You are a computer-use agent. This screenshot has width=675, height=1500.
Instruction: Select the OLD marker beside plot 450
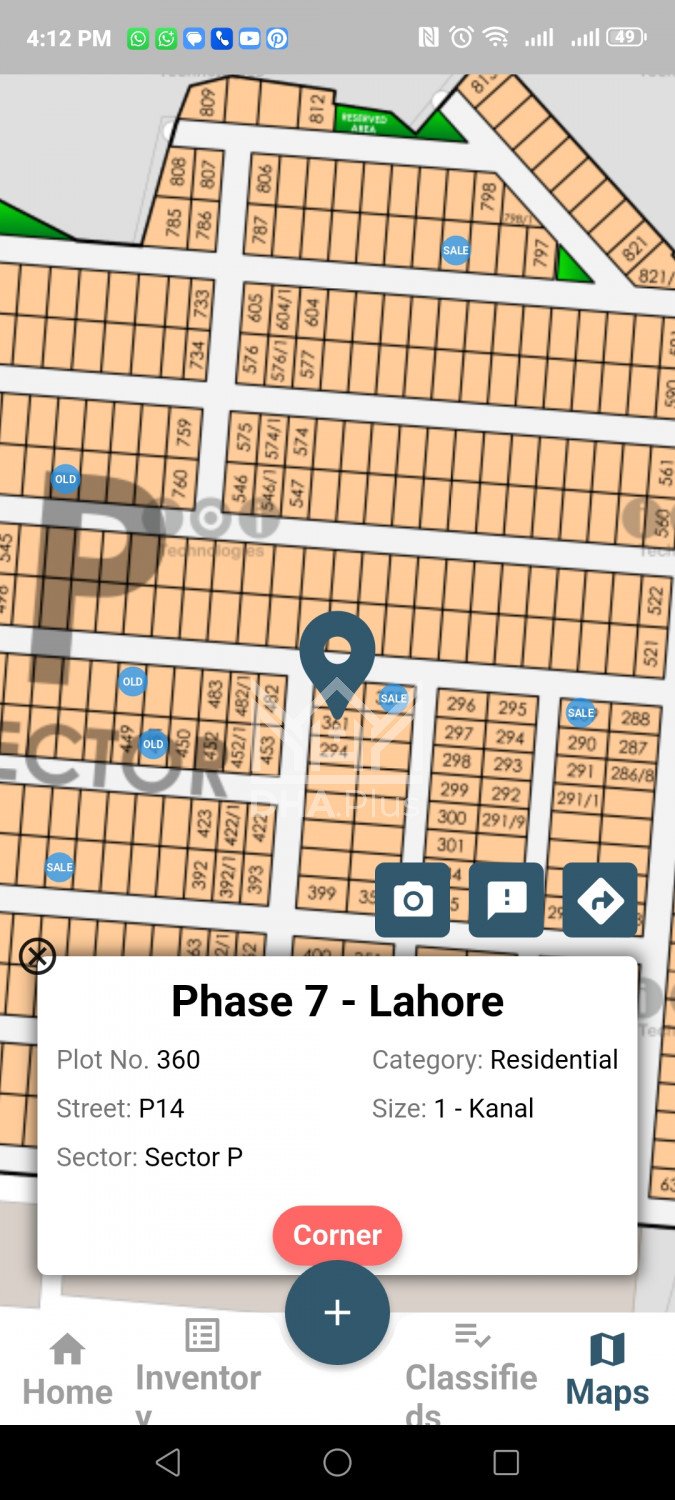[153, 744]
